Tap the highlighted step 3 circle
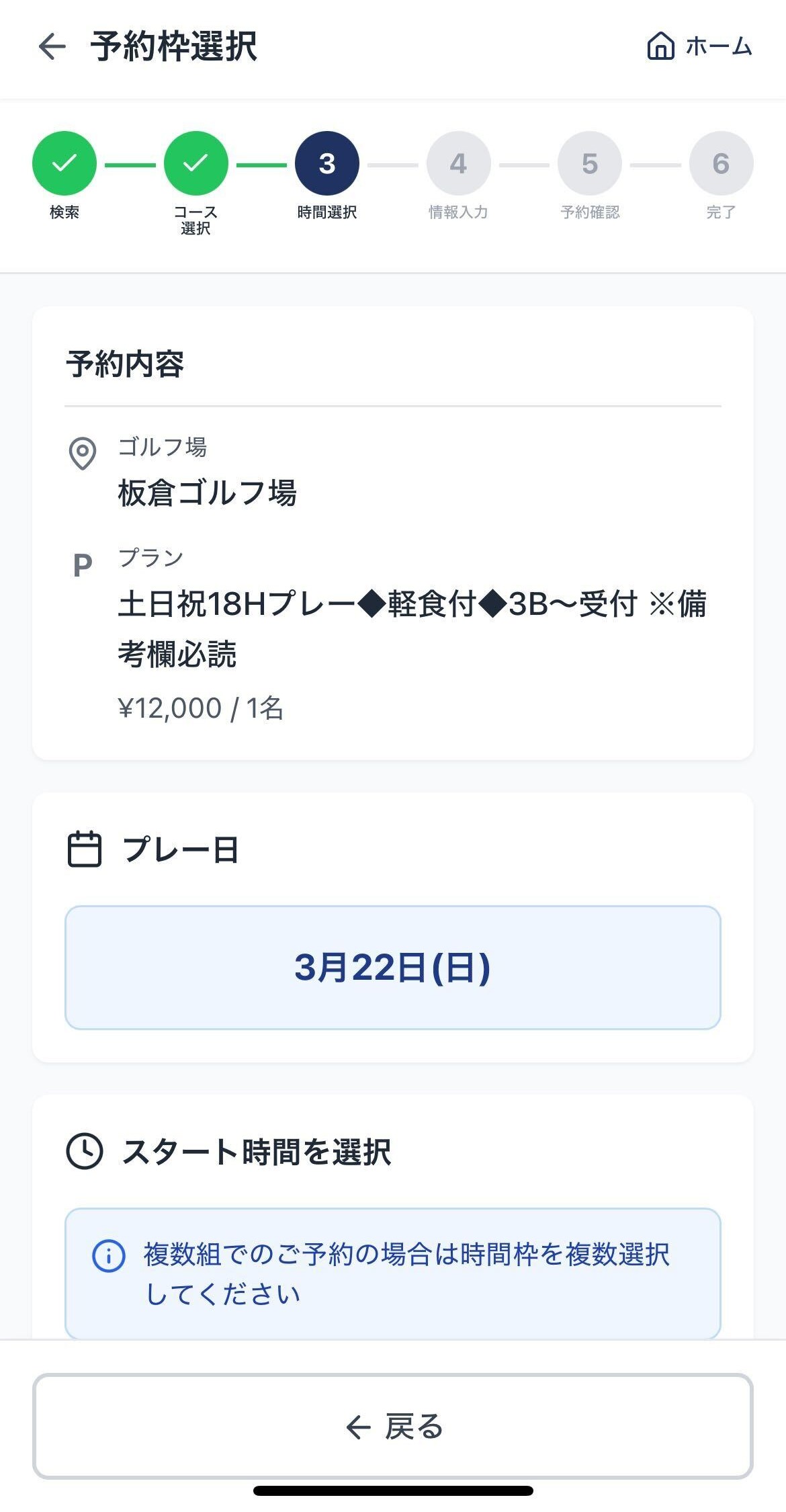Screen dimensions: 786x1512 (x=326, y=163)
